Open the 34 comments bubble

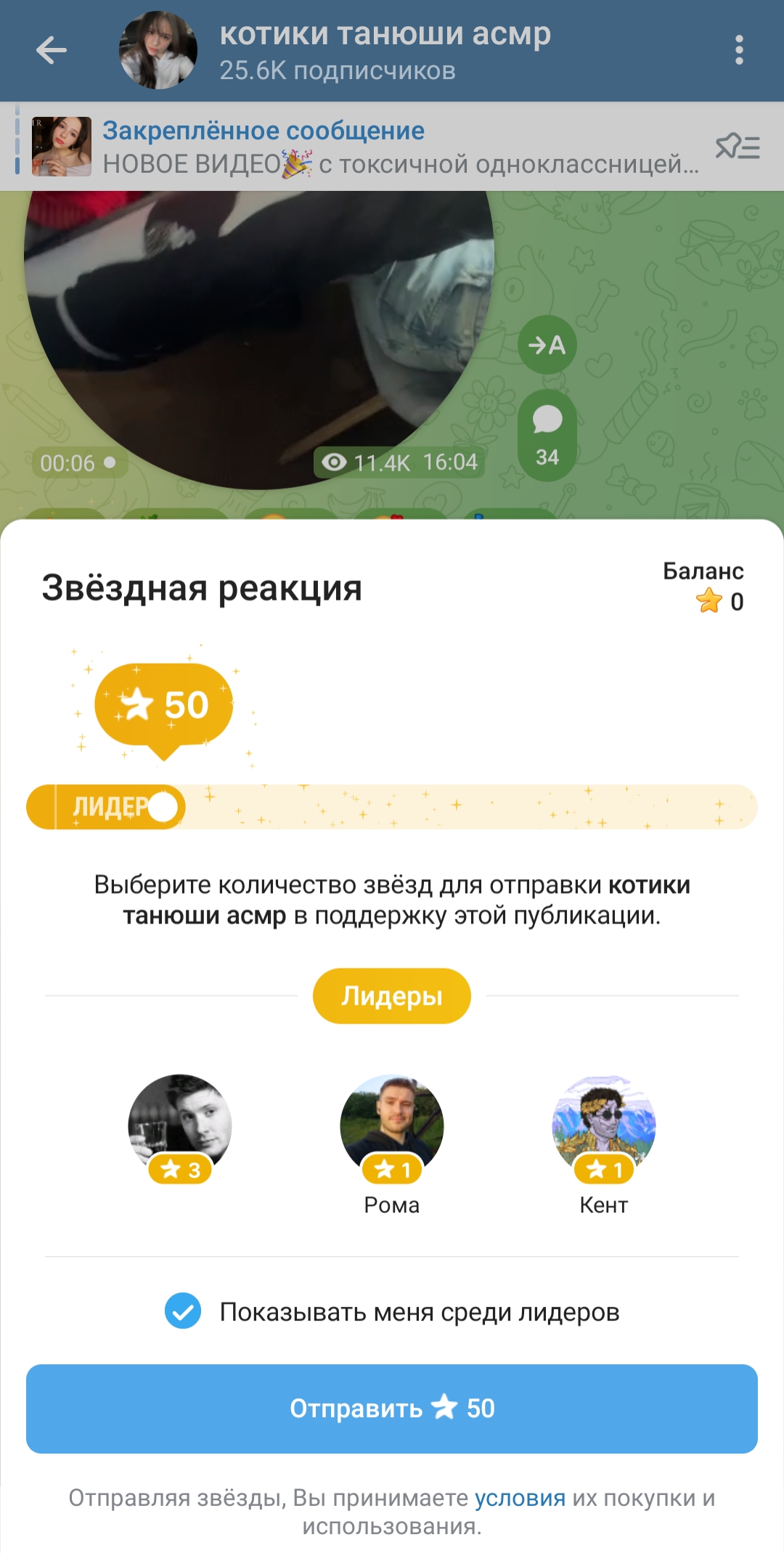(x=547, y=436)
